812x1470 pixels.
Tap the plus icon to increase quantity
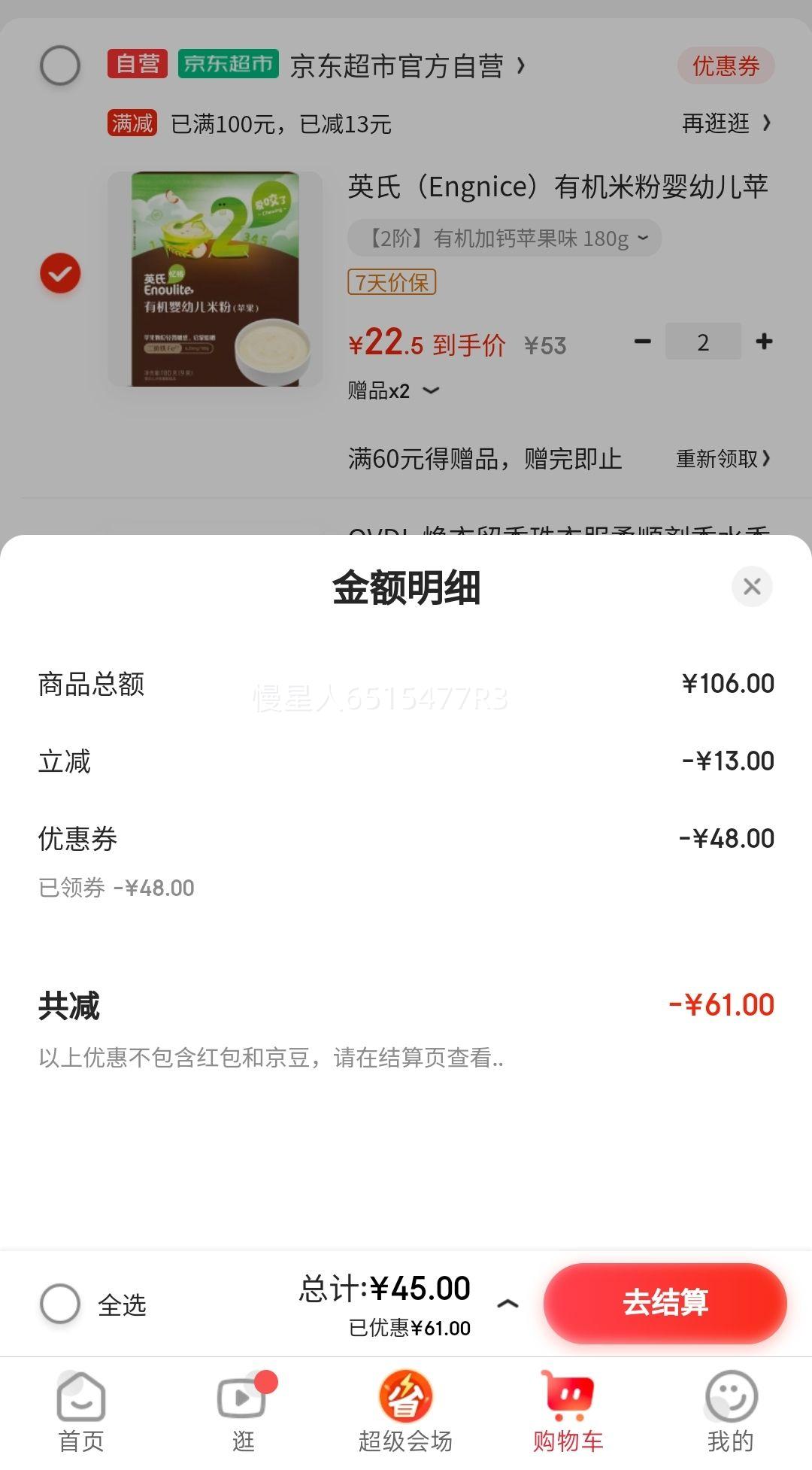point(764,342)
